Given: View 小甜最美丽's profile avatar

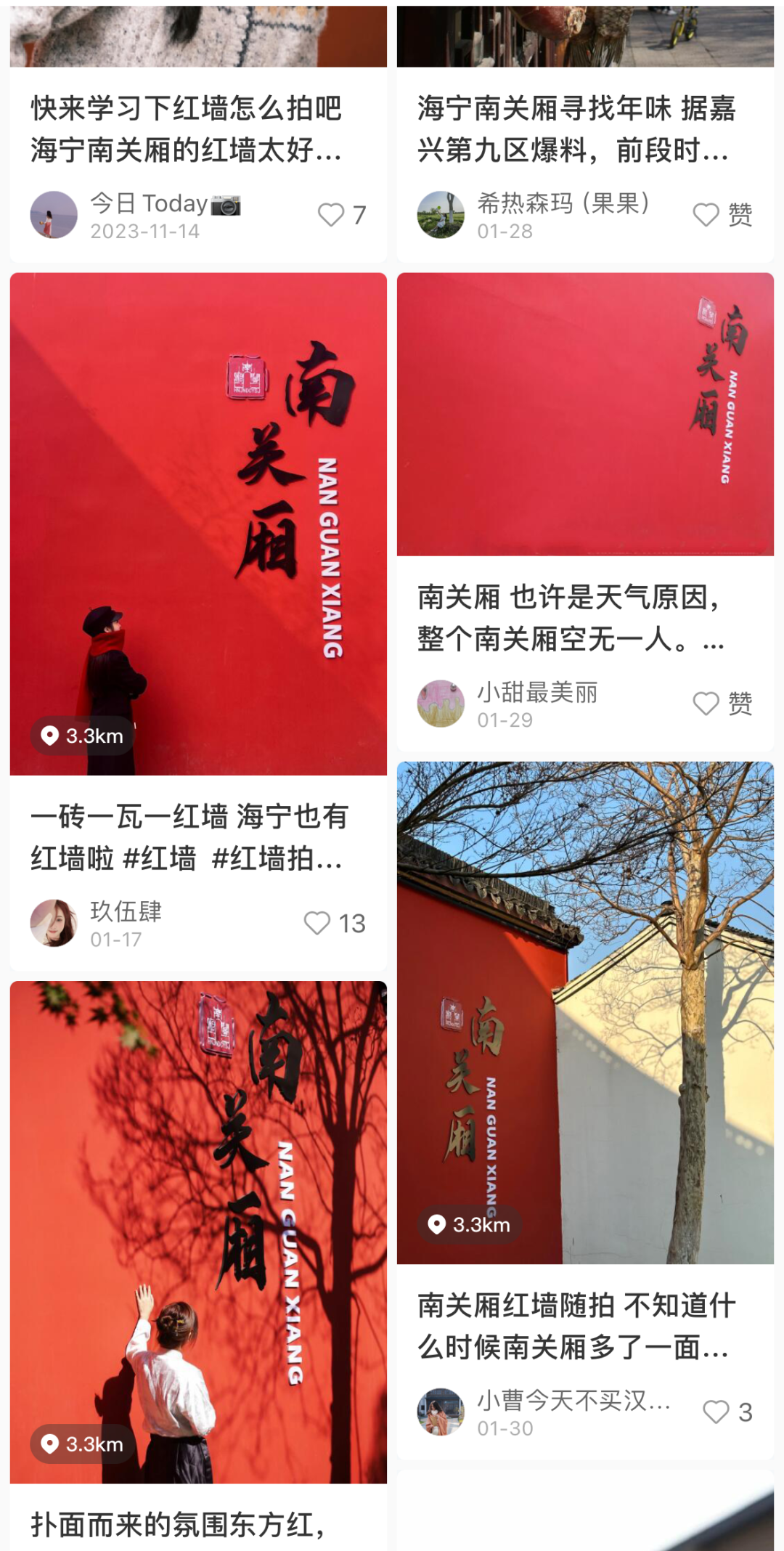Looking at the screenshot, I should click(441, 704).
